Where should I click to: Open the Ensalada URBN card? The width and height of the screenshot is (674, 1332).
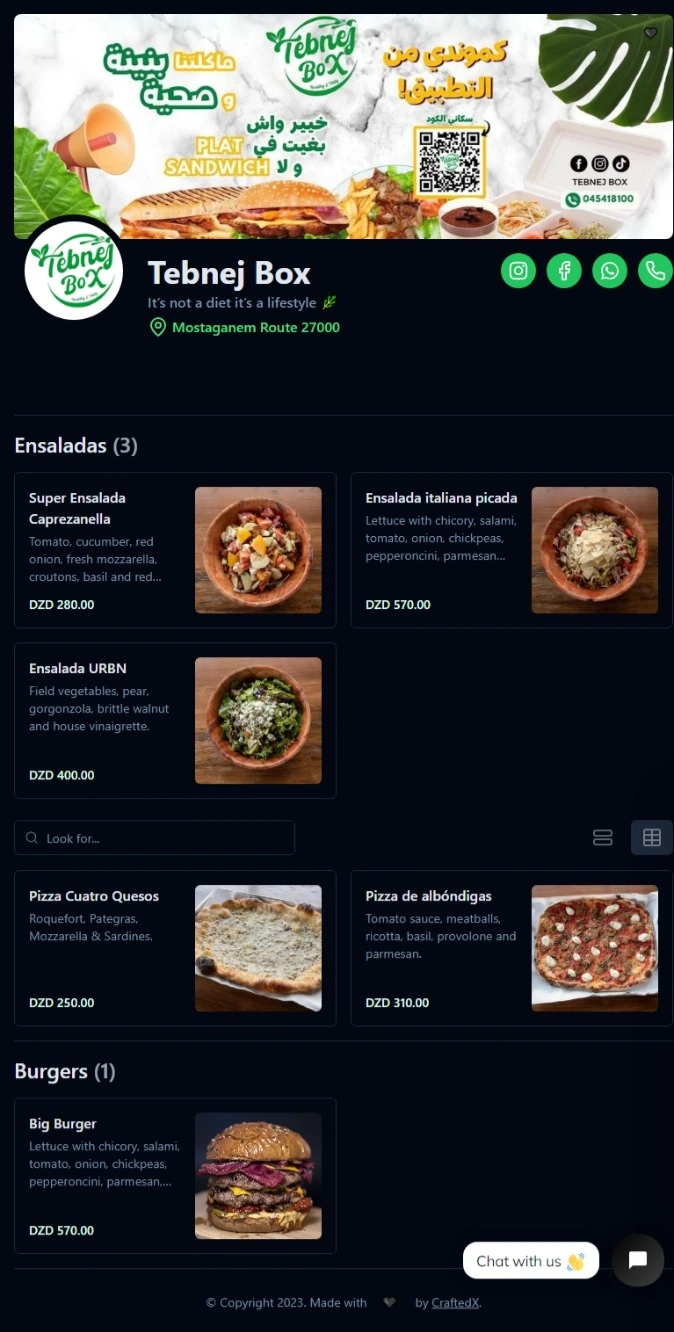(x=175, y=720)
